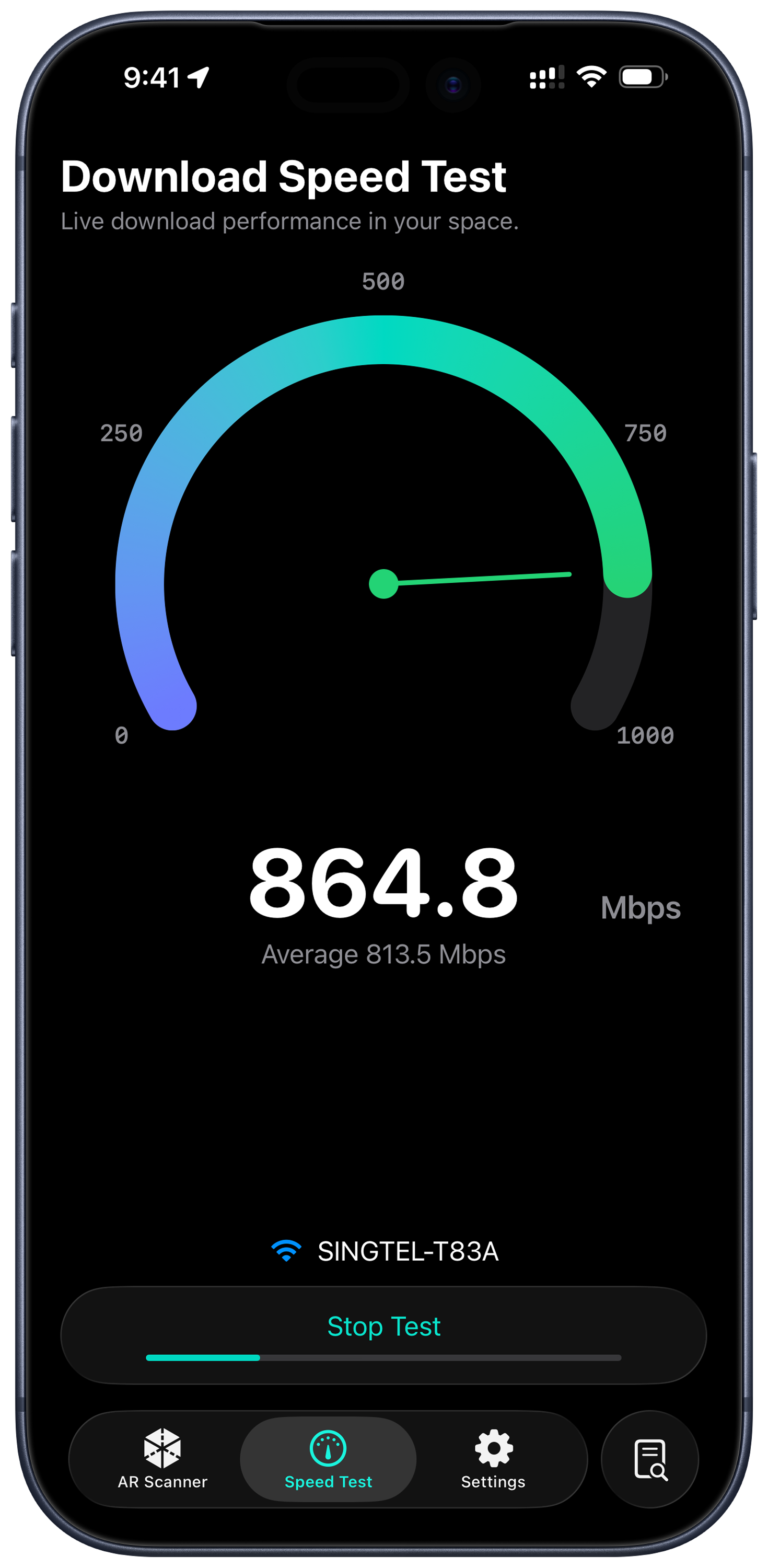Tap the test progress bar
The image size is (768, 1568).
click(383, 1358)
